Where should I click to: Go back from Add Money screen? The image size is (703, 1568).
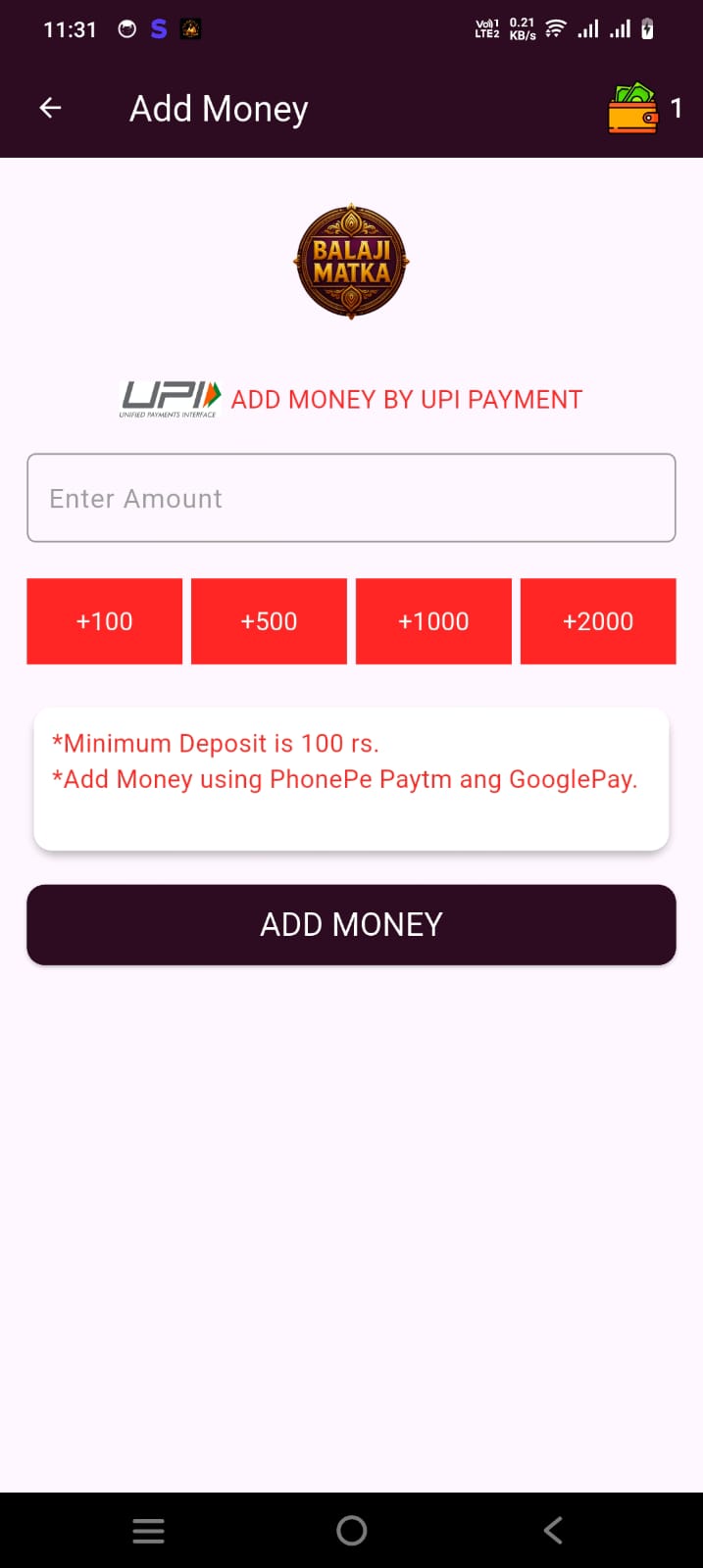[50, 108]
